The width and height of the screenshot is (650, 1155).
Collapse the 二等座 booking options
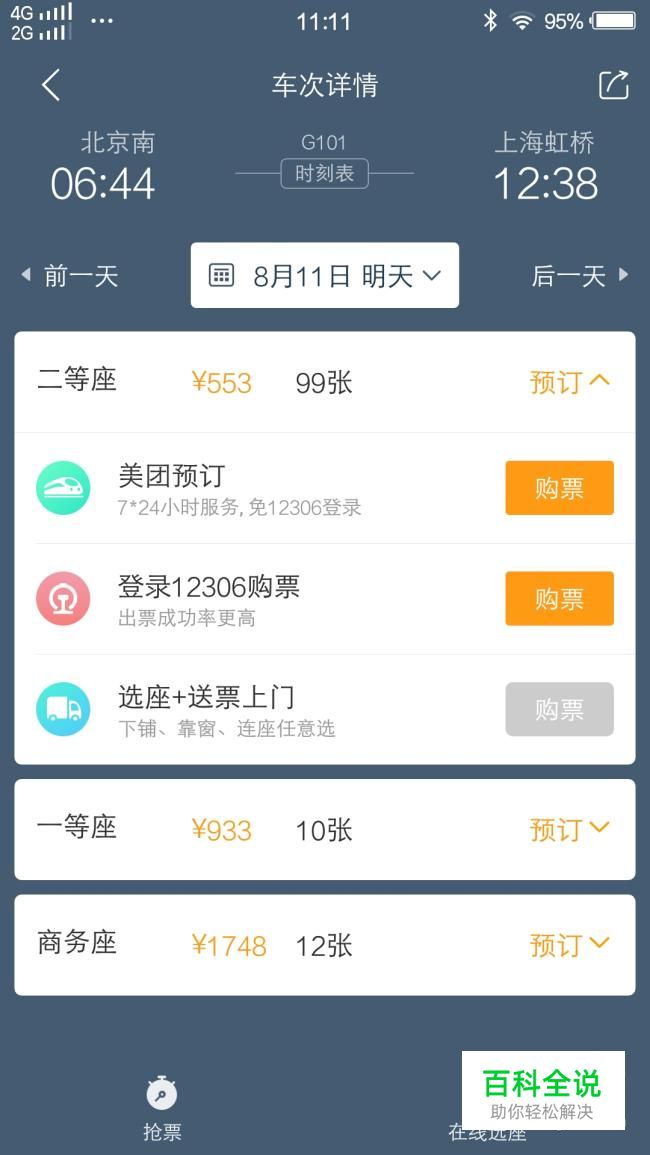pos(570,382)
